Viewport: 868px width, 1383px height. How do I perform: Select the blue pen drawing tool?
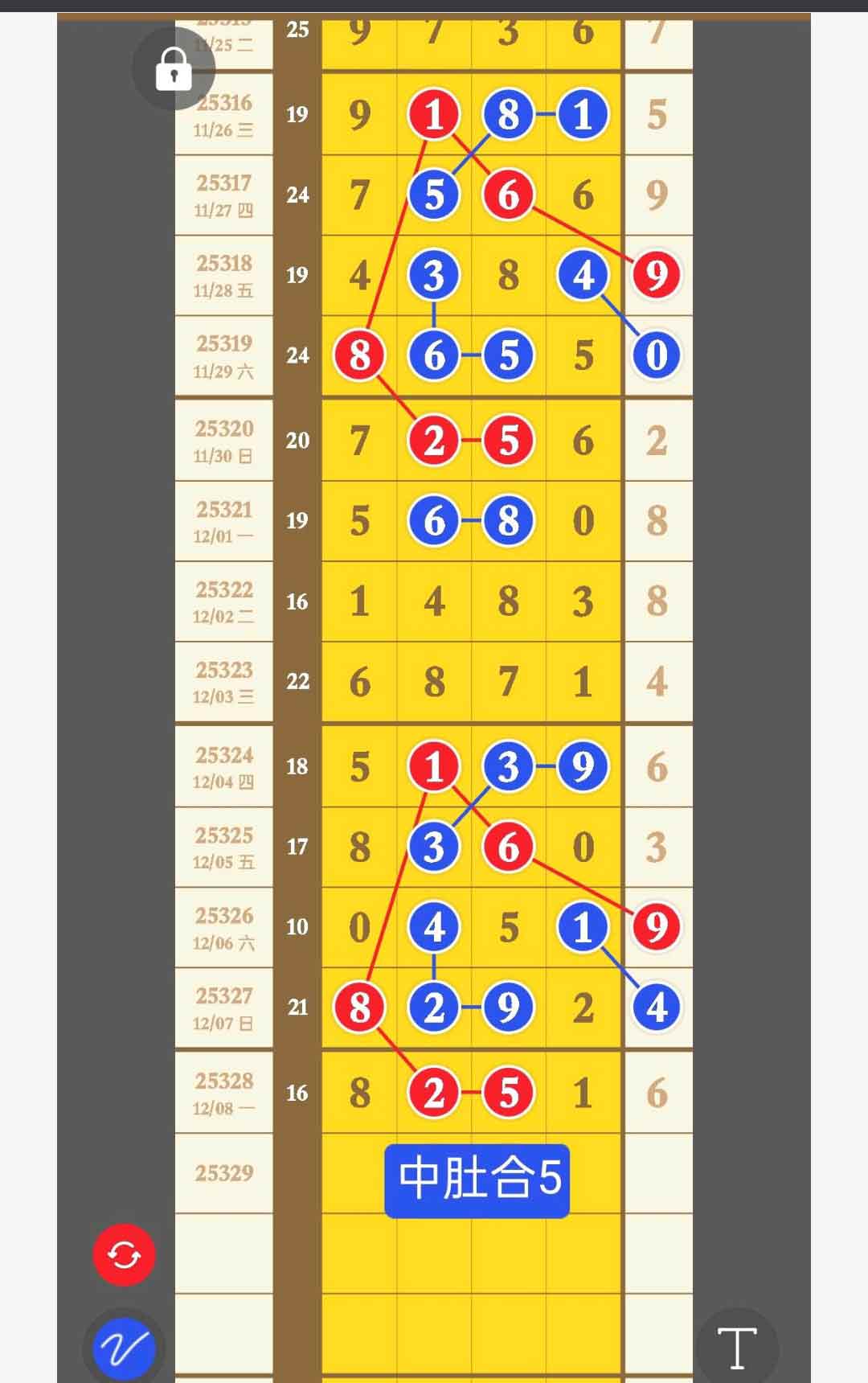pyautogui.click(x=123, y=1348)
